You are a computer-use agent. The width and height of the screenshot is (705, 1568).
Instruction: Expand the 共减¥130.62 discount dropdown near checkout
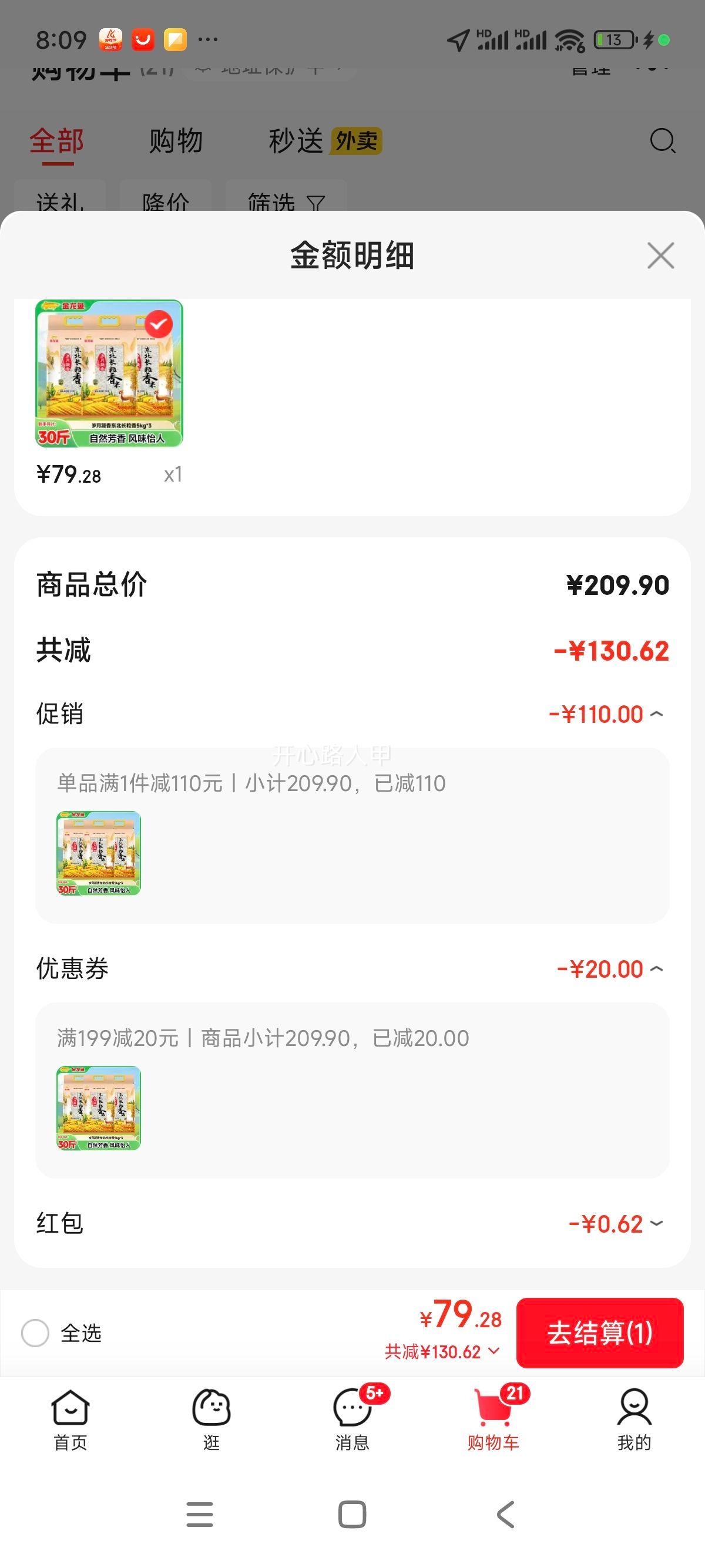coord(493,1353)
